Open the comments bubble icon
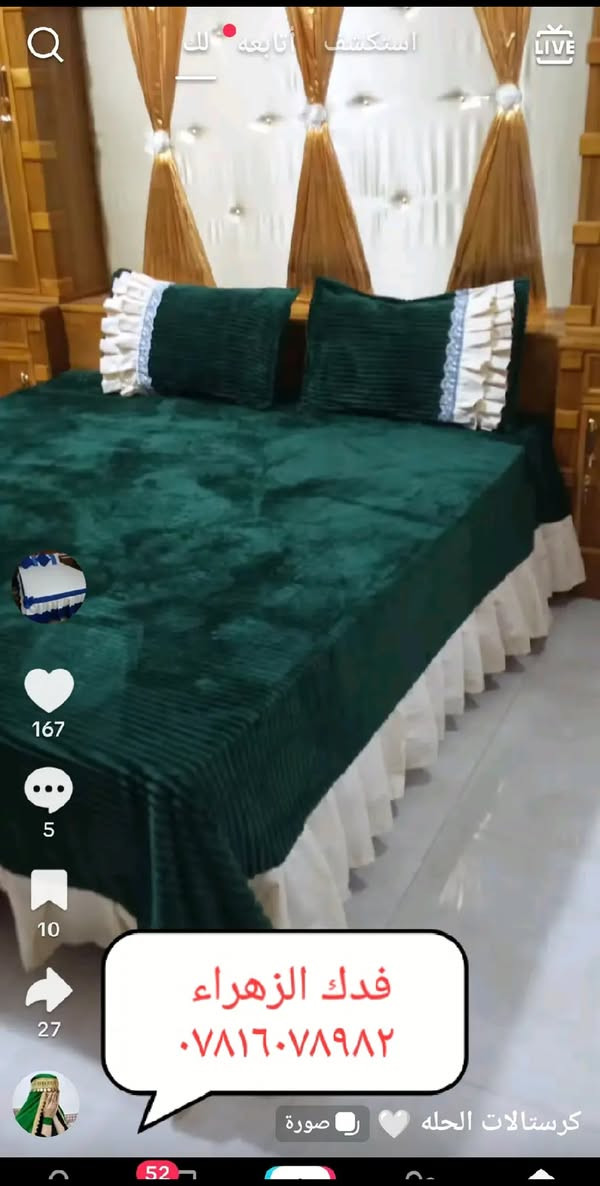The height and width of the screenshot is (1186, 600). coord(48,791)
